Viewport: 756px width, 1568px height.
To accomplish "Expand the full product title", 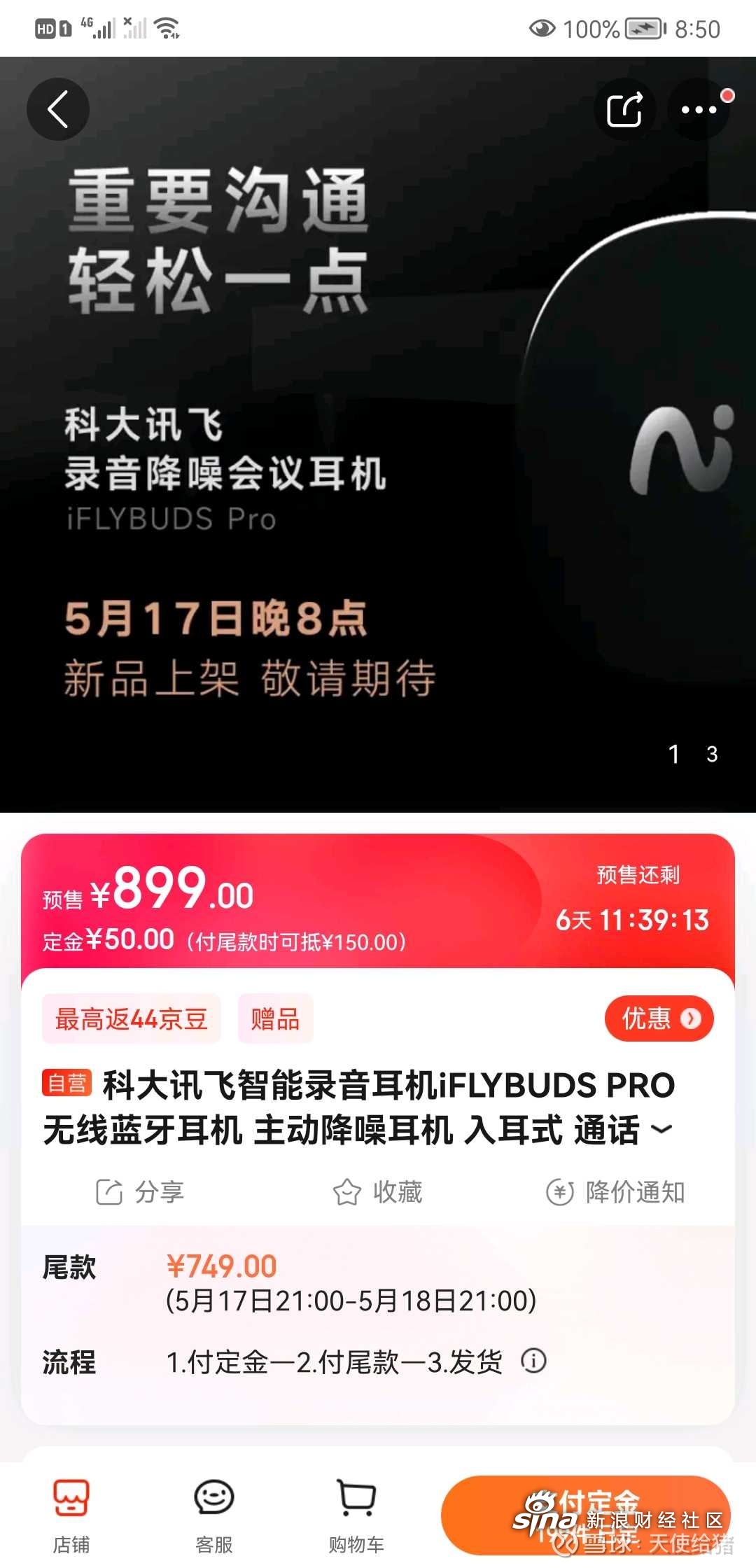I will 661,1129.
